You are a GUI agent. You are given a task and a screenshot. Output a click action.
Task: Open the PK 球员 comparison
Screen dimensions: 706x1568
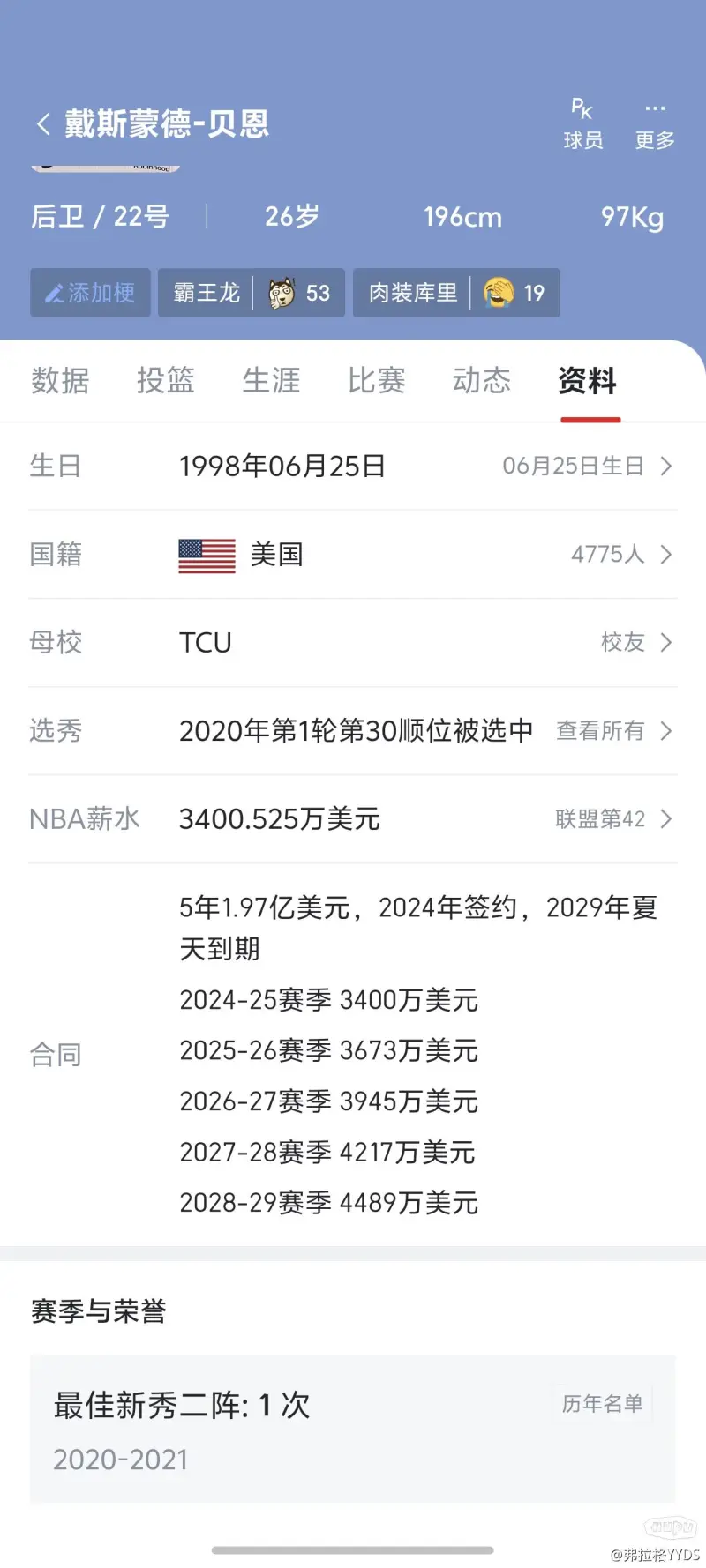(x=583, y=124)
